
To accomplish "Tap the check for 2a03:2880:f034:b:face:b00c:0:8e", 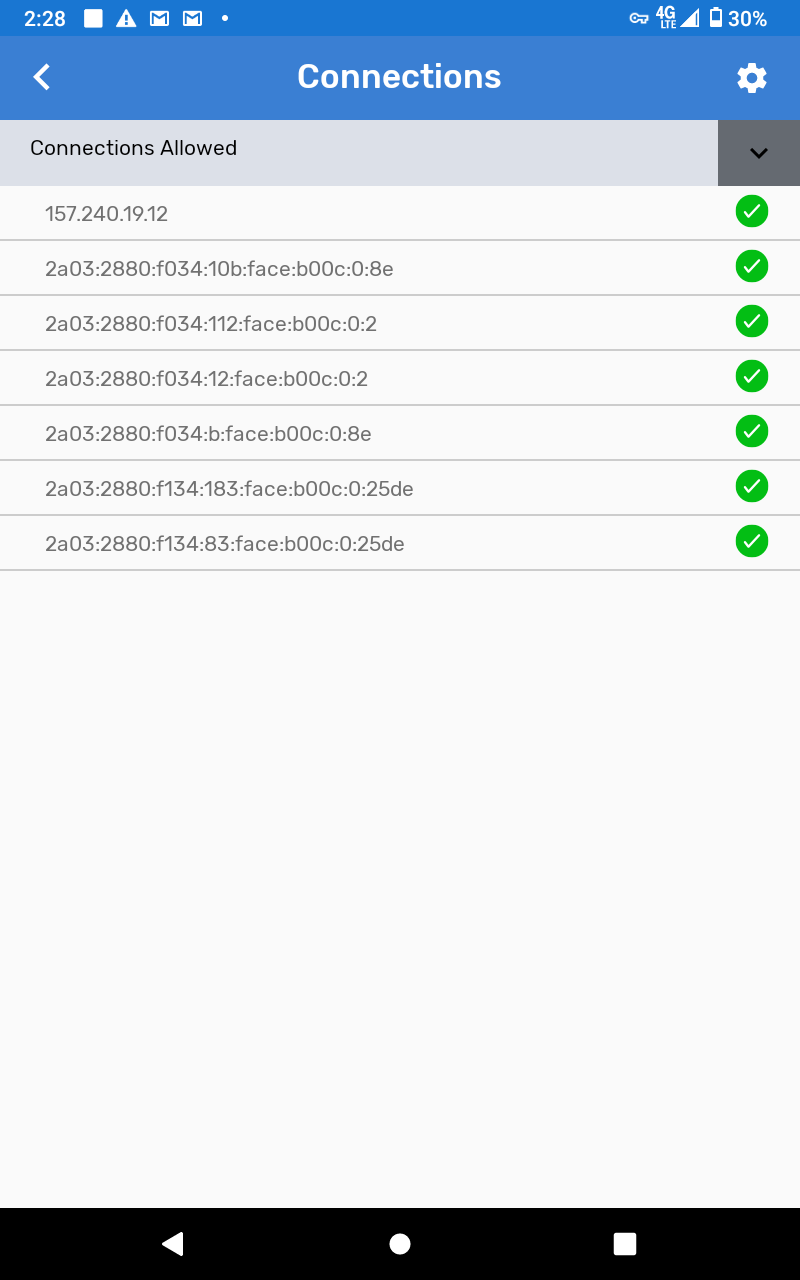I will point(751,432).
